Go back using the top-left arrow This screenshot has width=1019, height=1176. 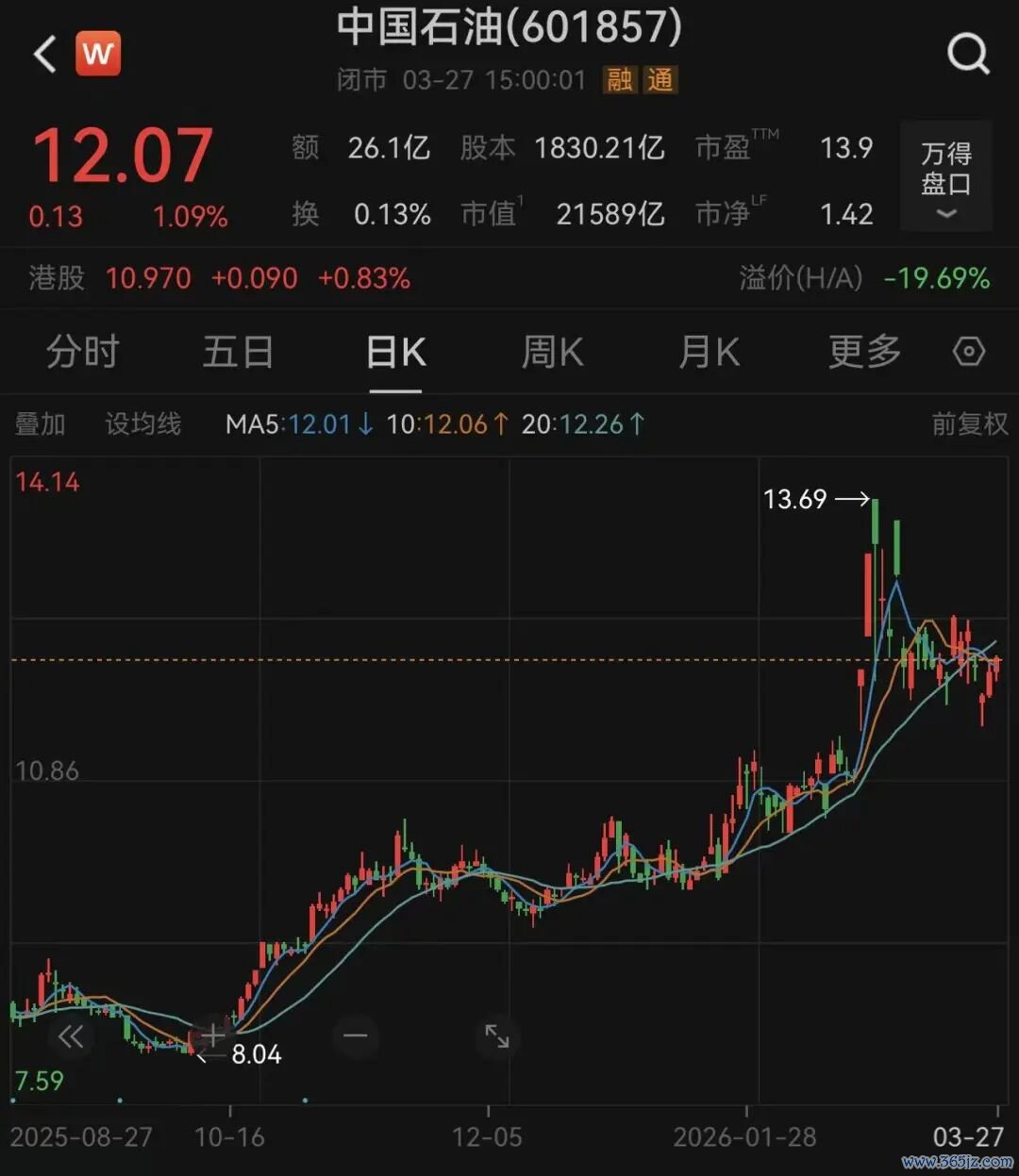point(44,54)
